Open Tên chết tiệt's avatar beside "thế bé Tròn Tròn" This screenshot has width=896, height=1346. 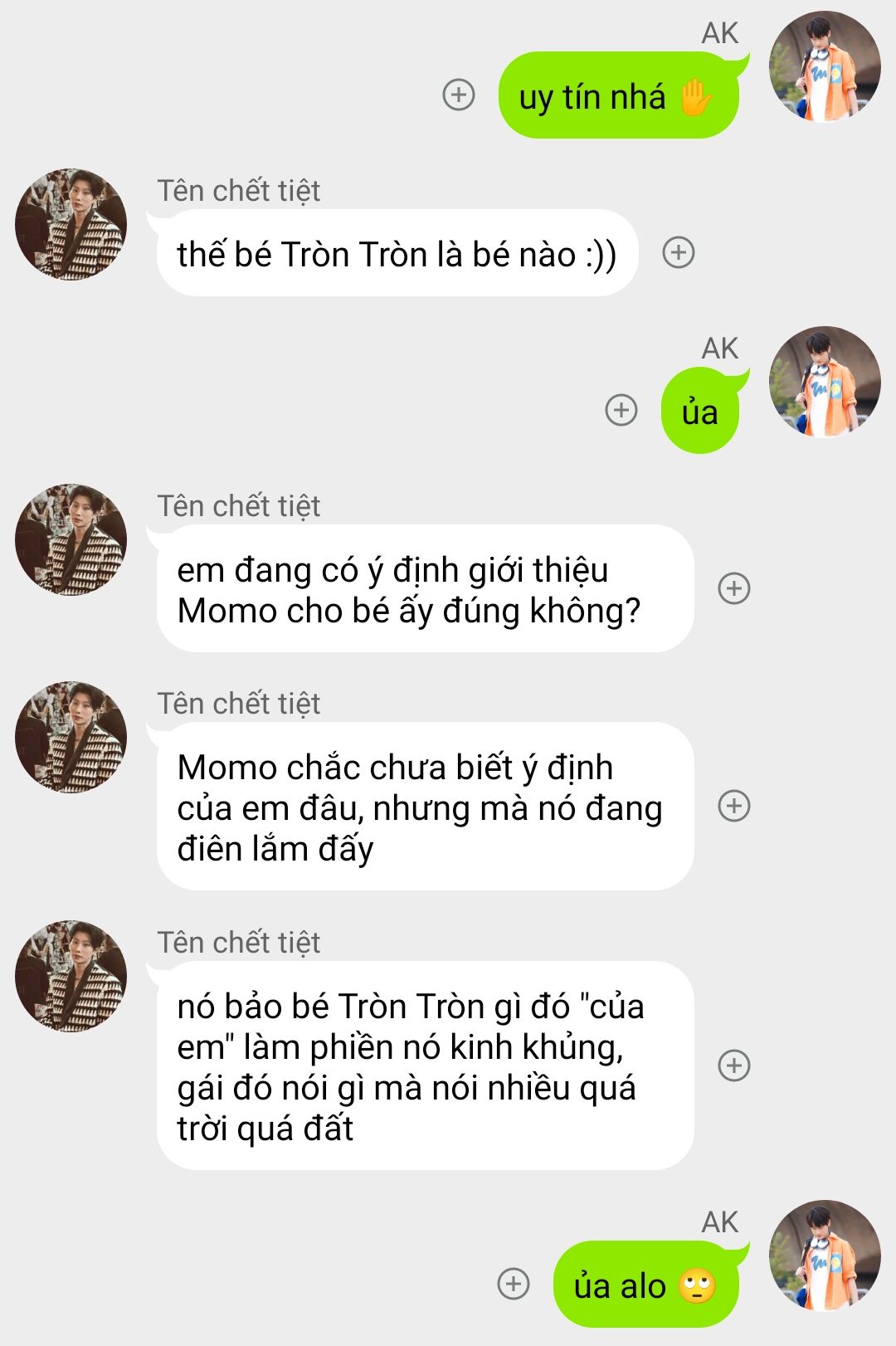coord(71,224)
